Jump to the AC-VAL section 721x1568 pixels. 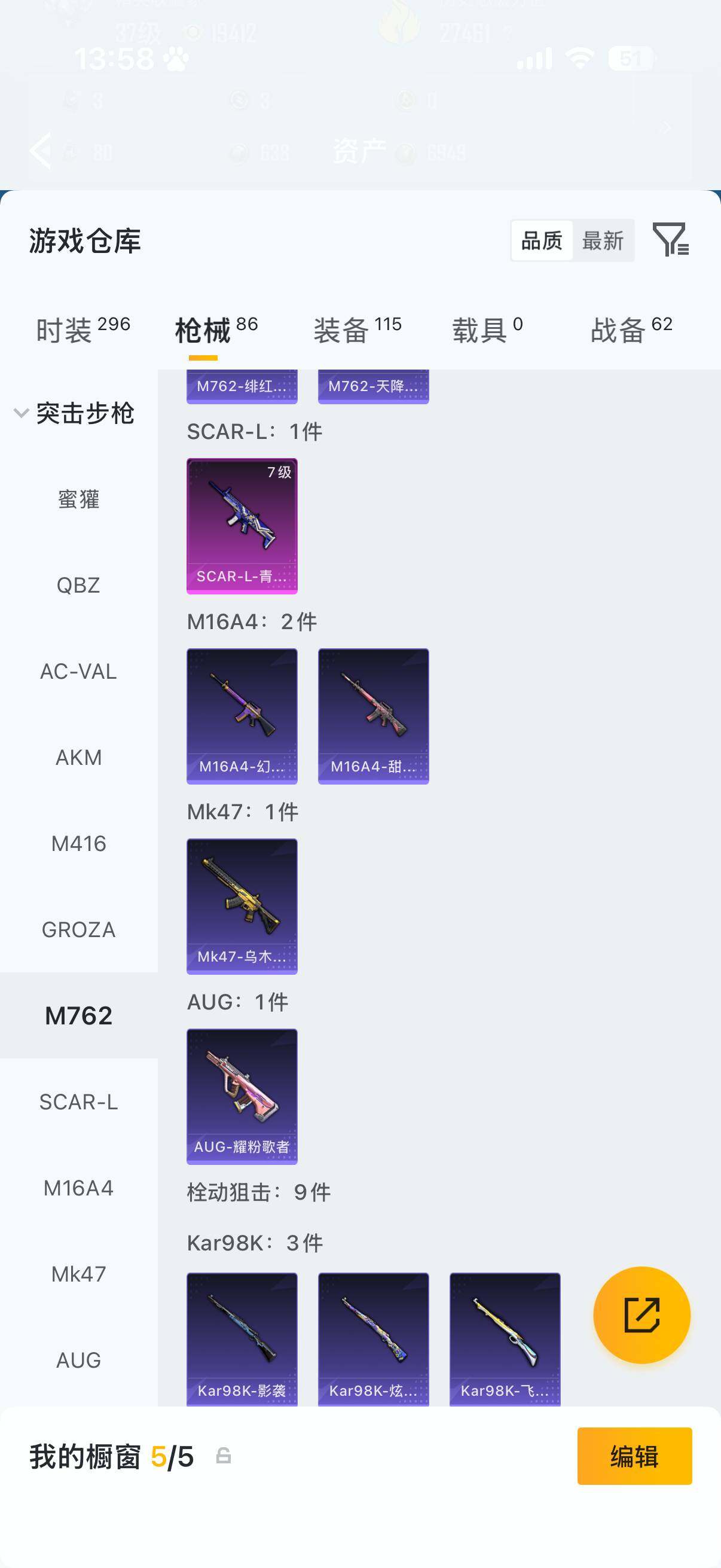[x=78, y=672]
